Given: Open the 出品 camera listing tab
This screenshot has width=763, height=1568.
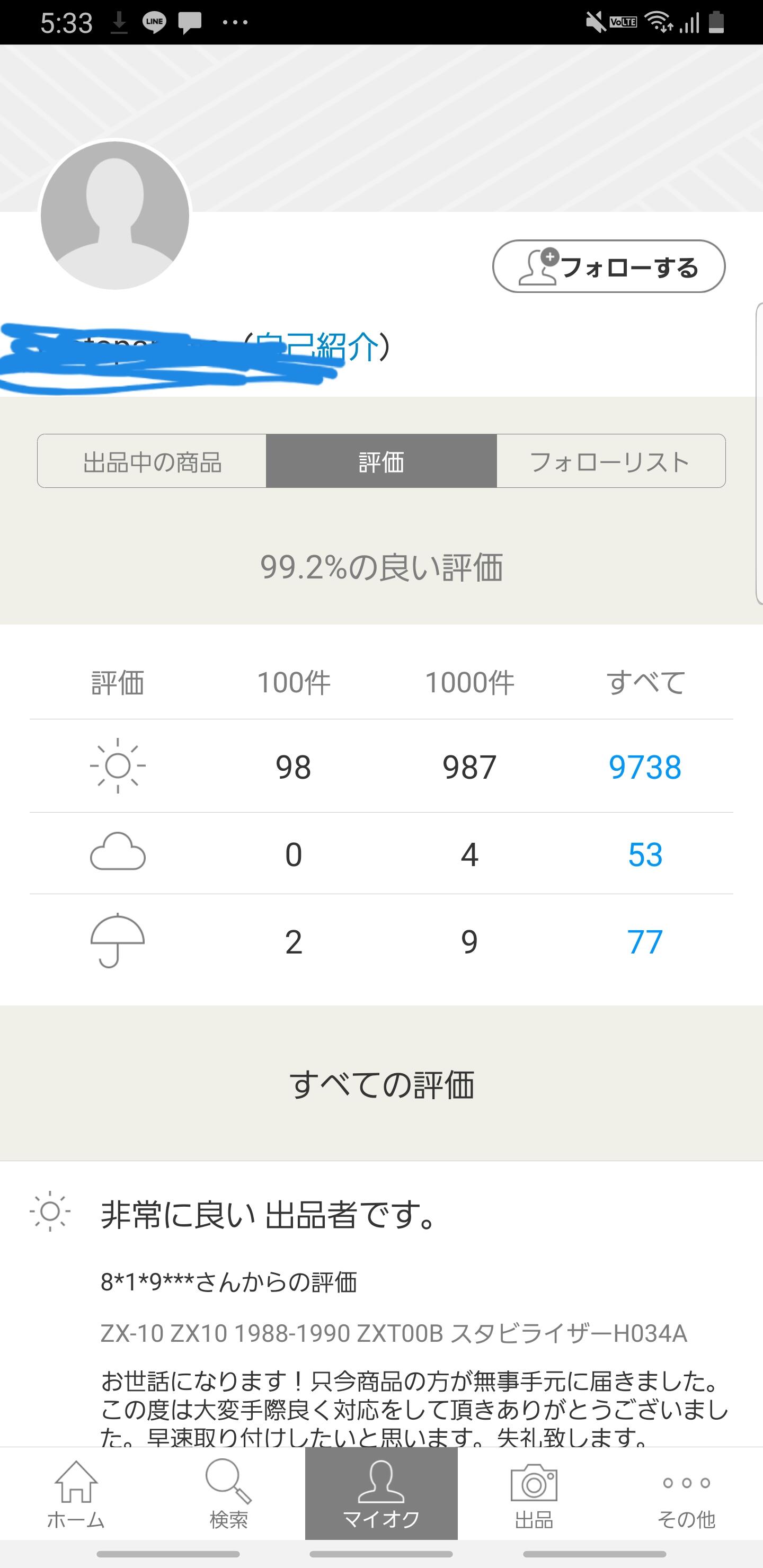Looking at the screenshot, I should [534, 1494].
